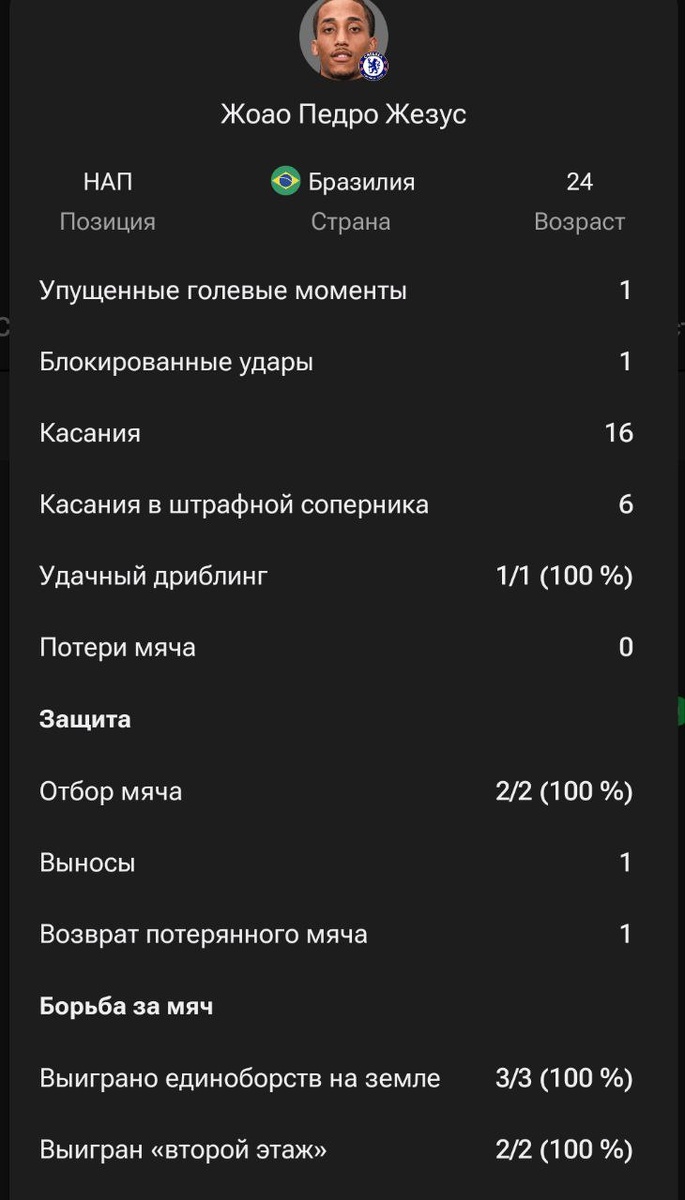
Task: Open Жоао Педро Жезус player profile photo
Action: [342, 40]
